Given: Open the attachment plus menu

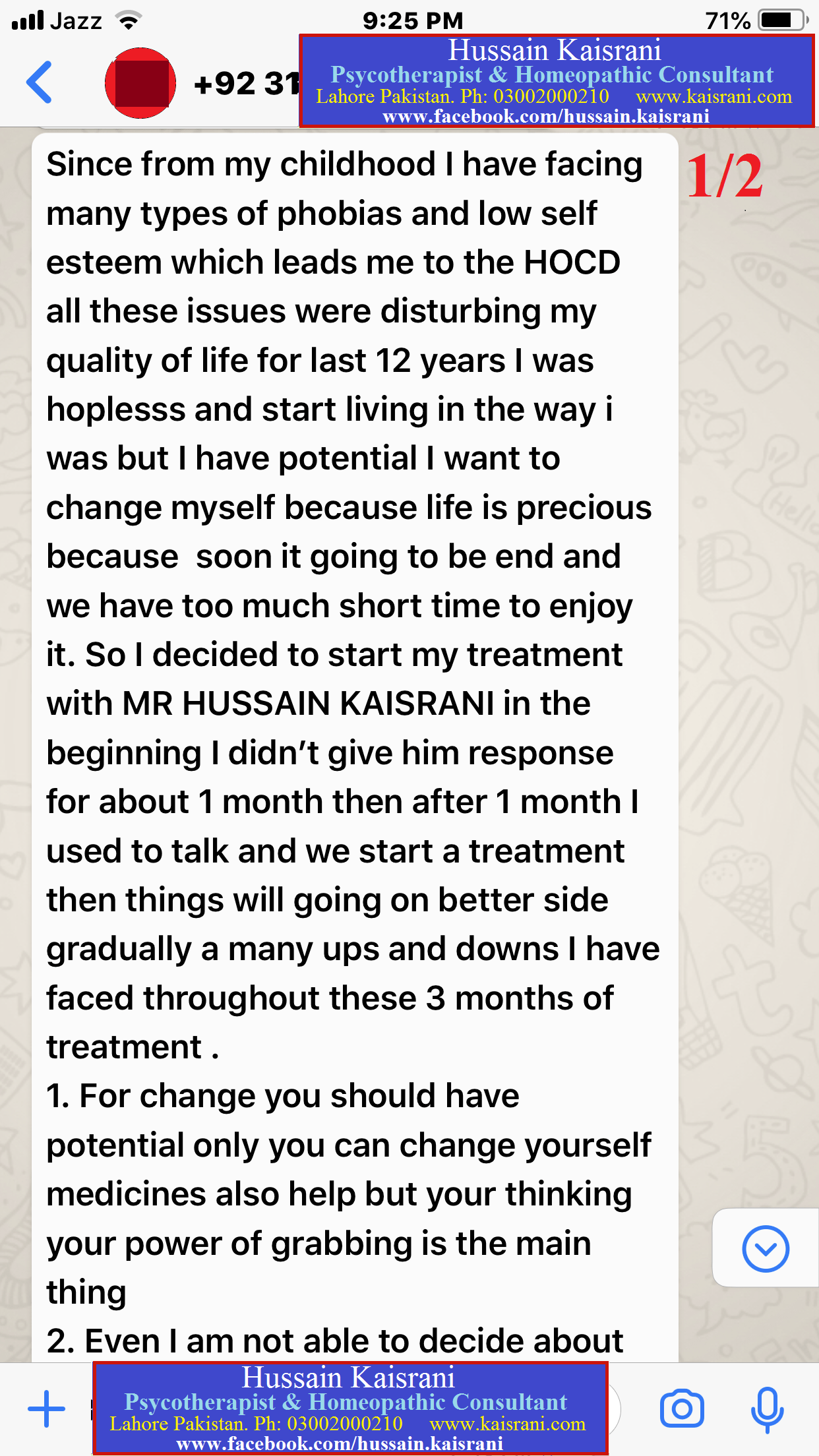Looking at the screenshot, I should pyautogui.click(x=47, y=1409).
